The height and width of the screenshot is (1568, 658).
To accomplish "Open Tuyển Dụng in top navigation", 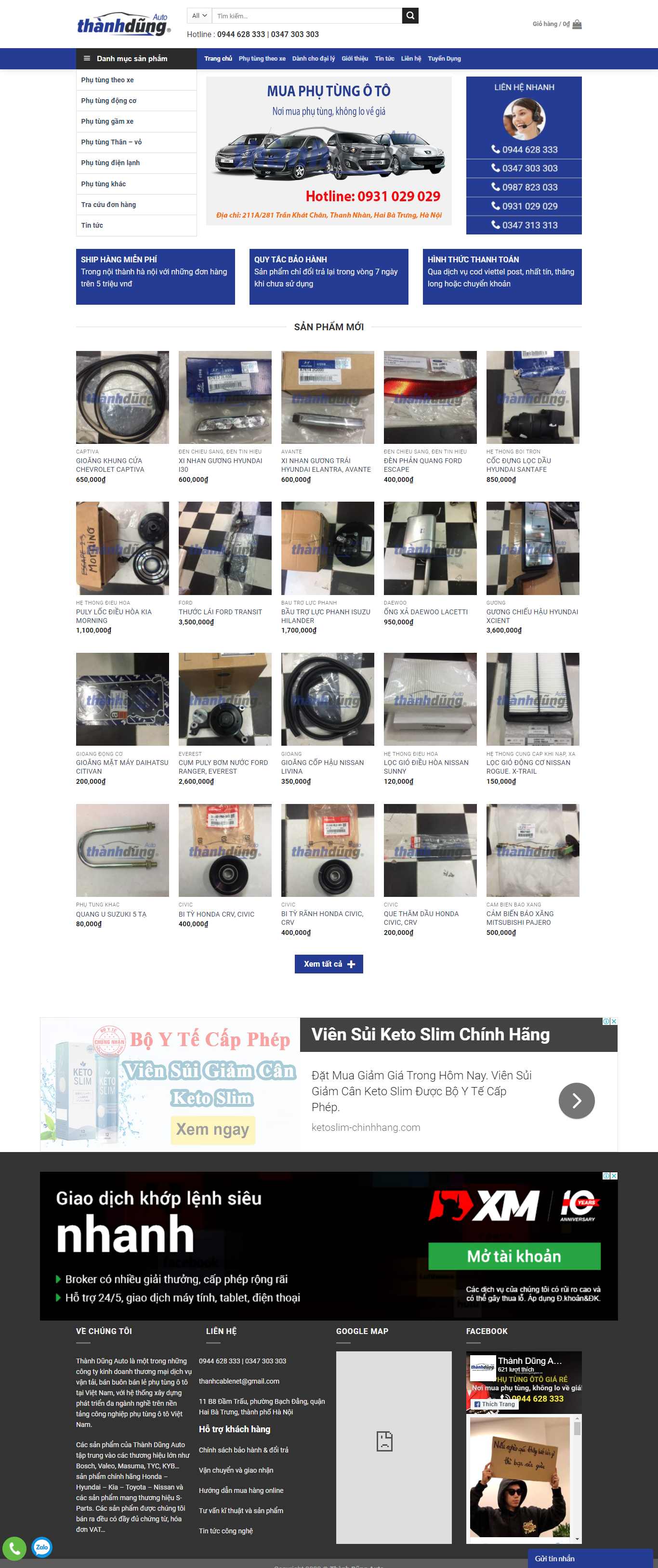I will [444, 58].
